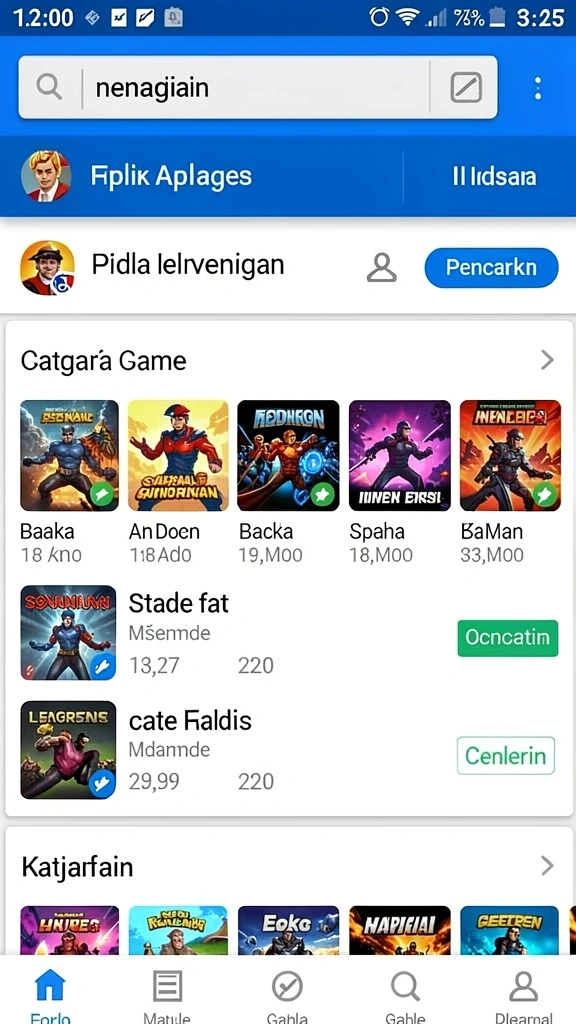The image size is (576, 1024).
Task: Expand the Katjarfain section arrow
Action: pos(547,867)
